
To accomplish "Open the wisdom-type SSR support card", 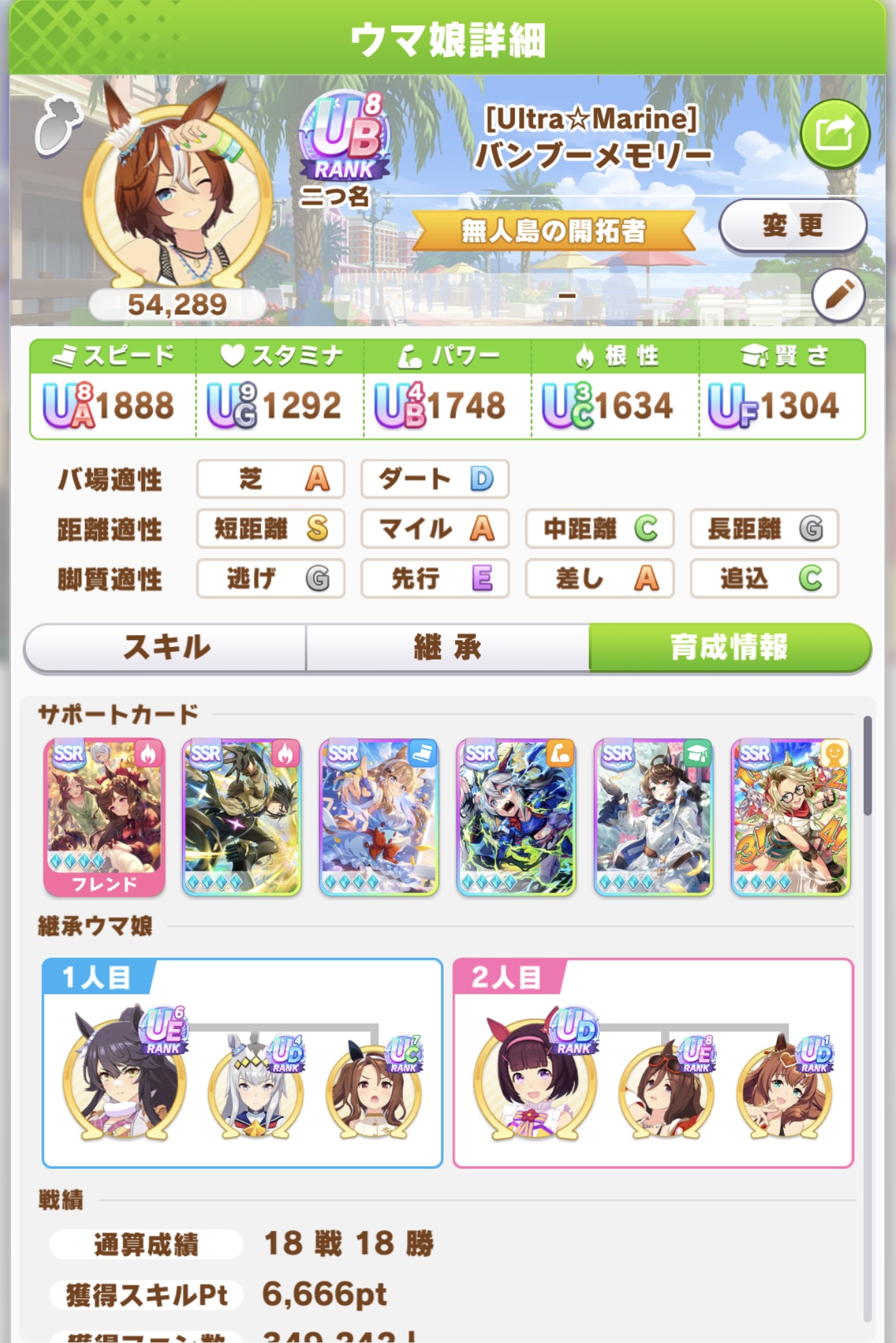I will [x=653, y=818].
